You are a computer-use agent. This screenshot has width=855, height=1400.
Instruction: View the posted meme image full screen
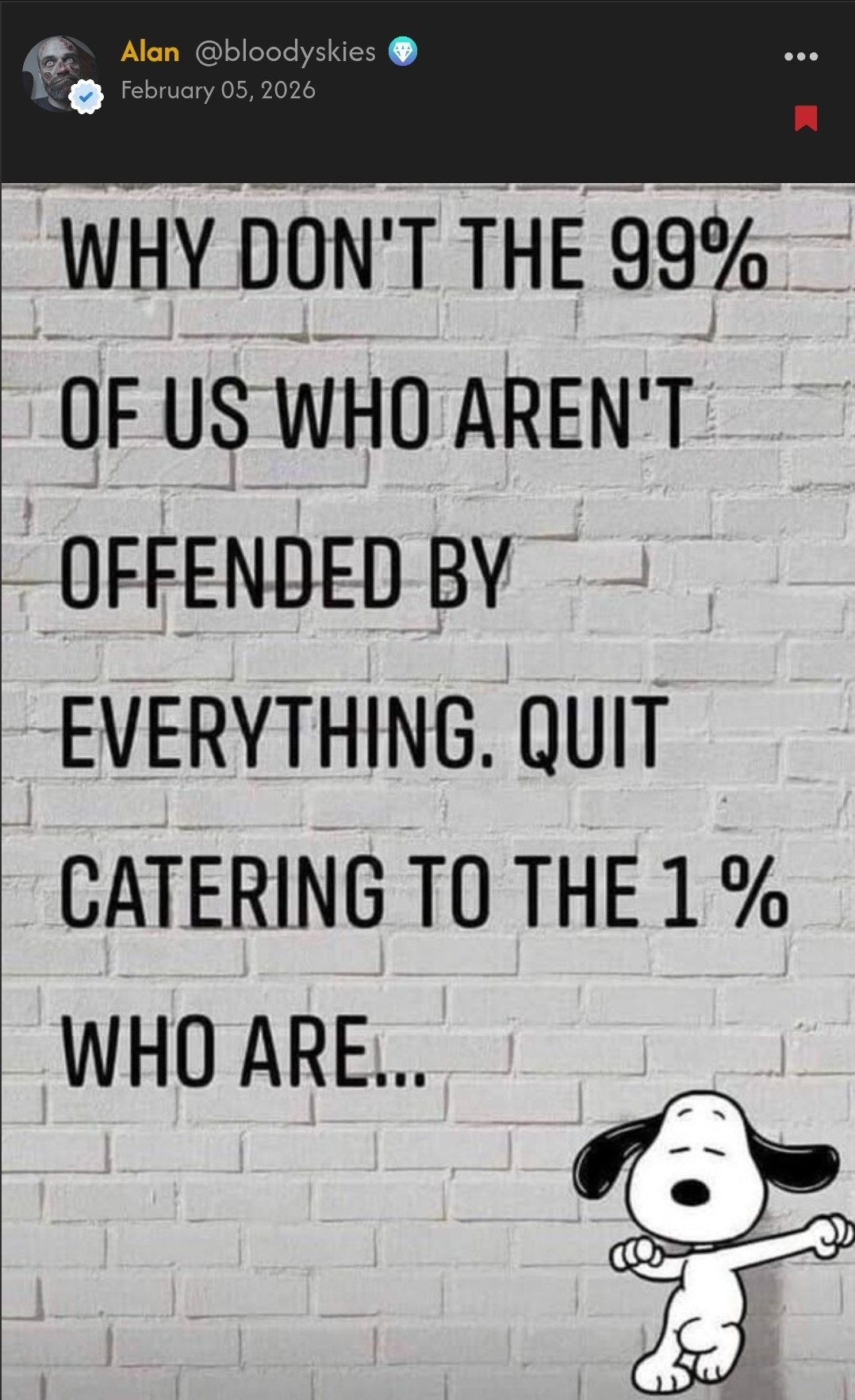pyautogui.click(x=427, y=791)
